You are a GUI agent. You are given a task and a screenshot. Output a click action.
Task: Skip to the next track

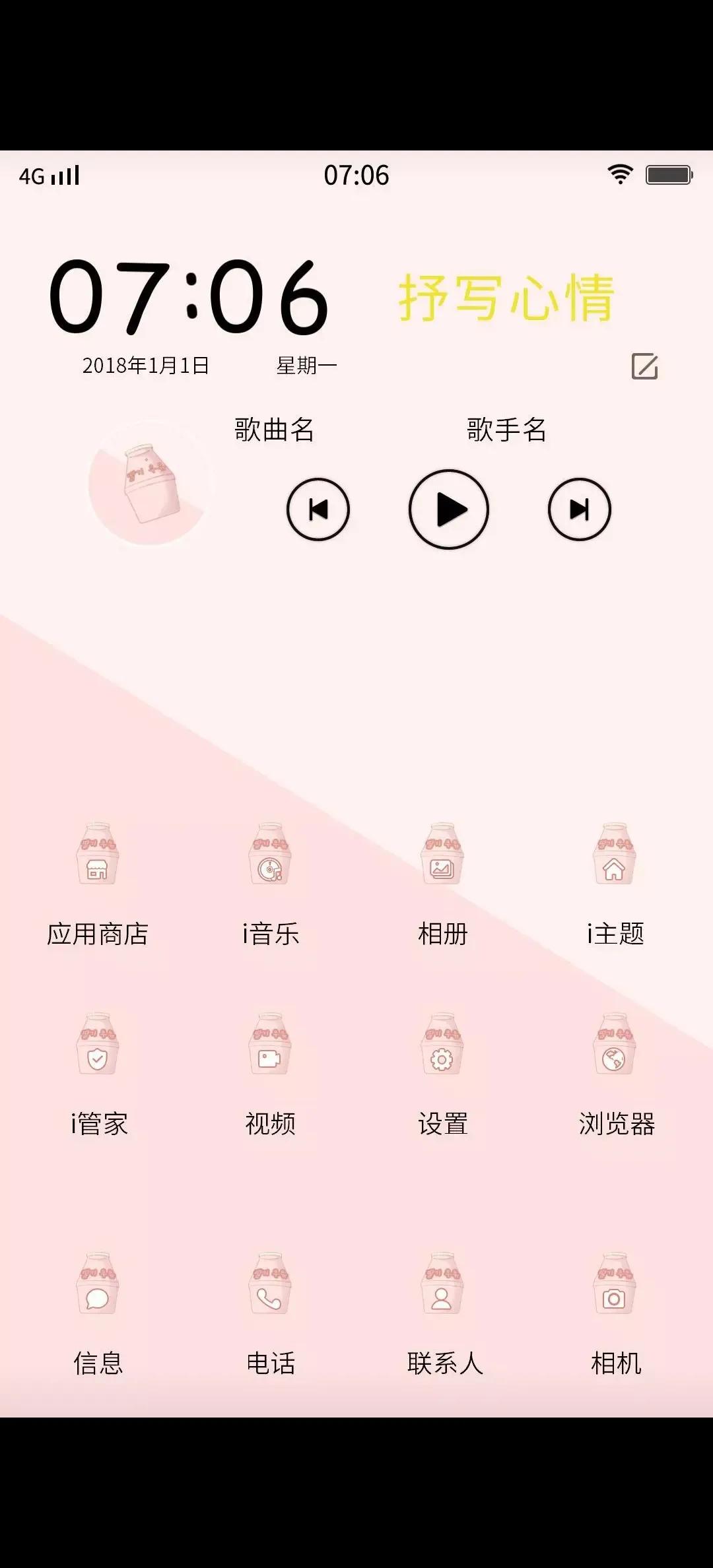(579, 509)
